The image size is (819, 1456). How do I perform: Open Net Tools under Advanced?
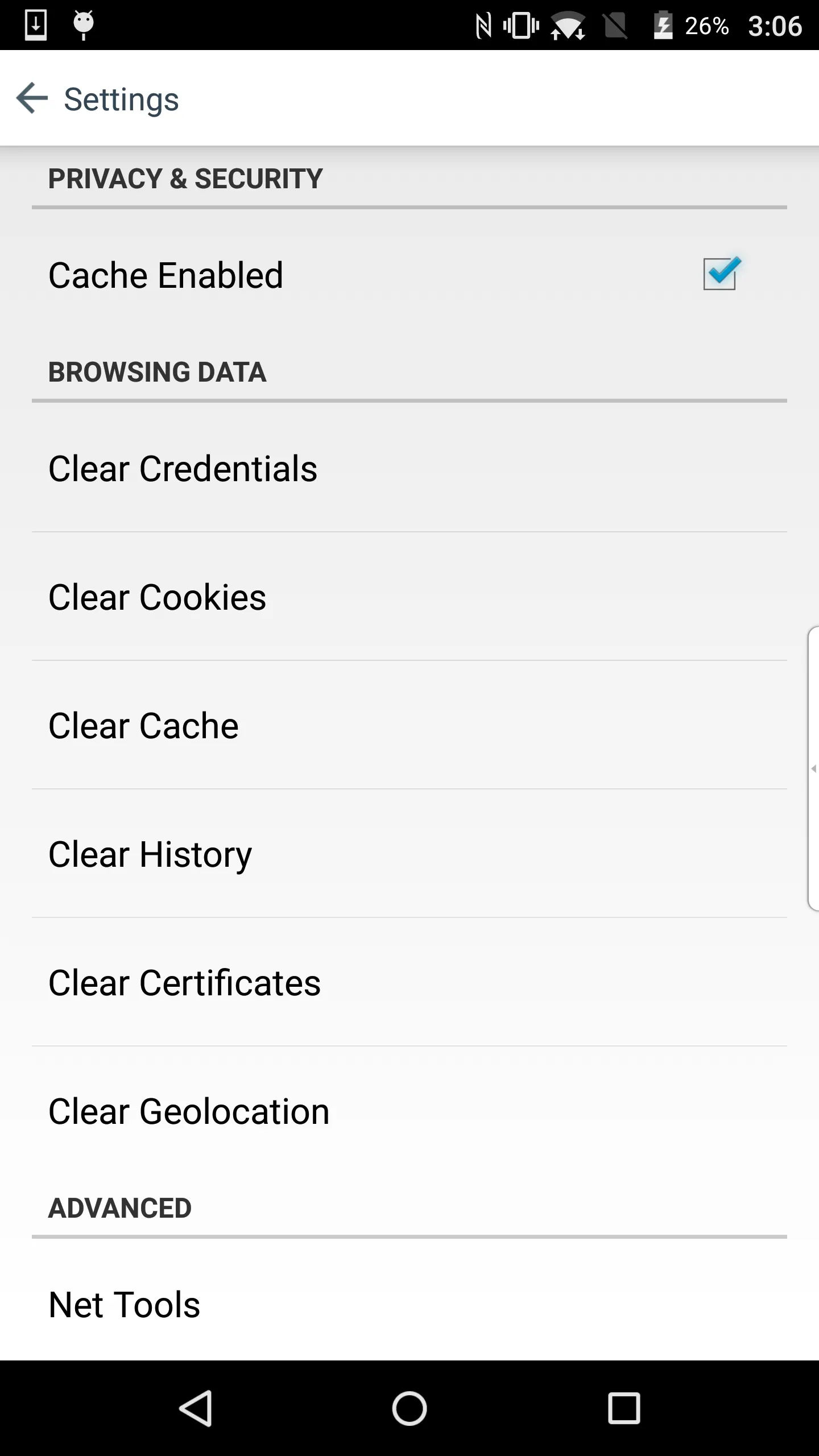coord(124,1304)
